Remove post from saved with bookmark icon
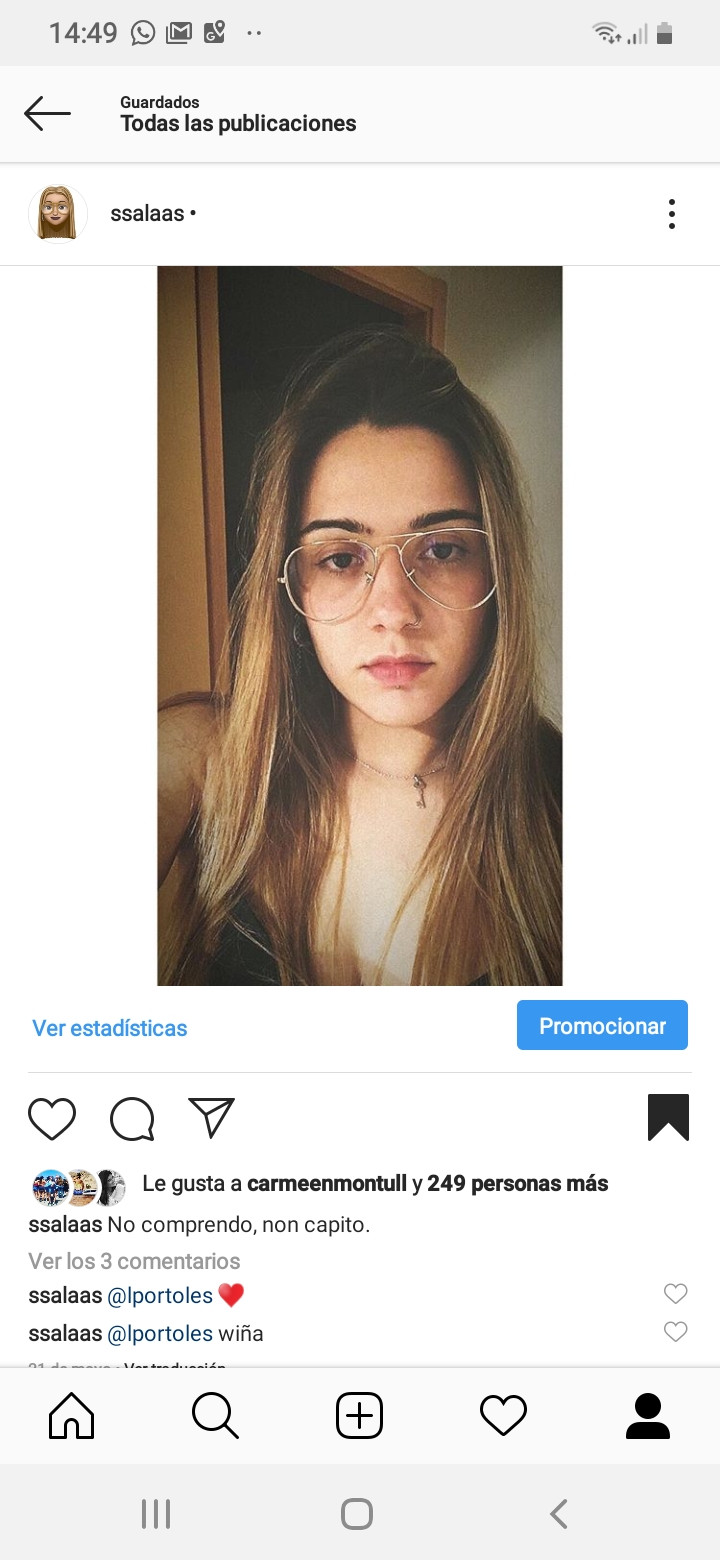720x1560 pixels. 668,1118
